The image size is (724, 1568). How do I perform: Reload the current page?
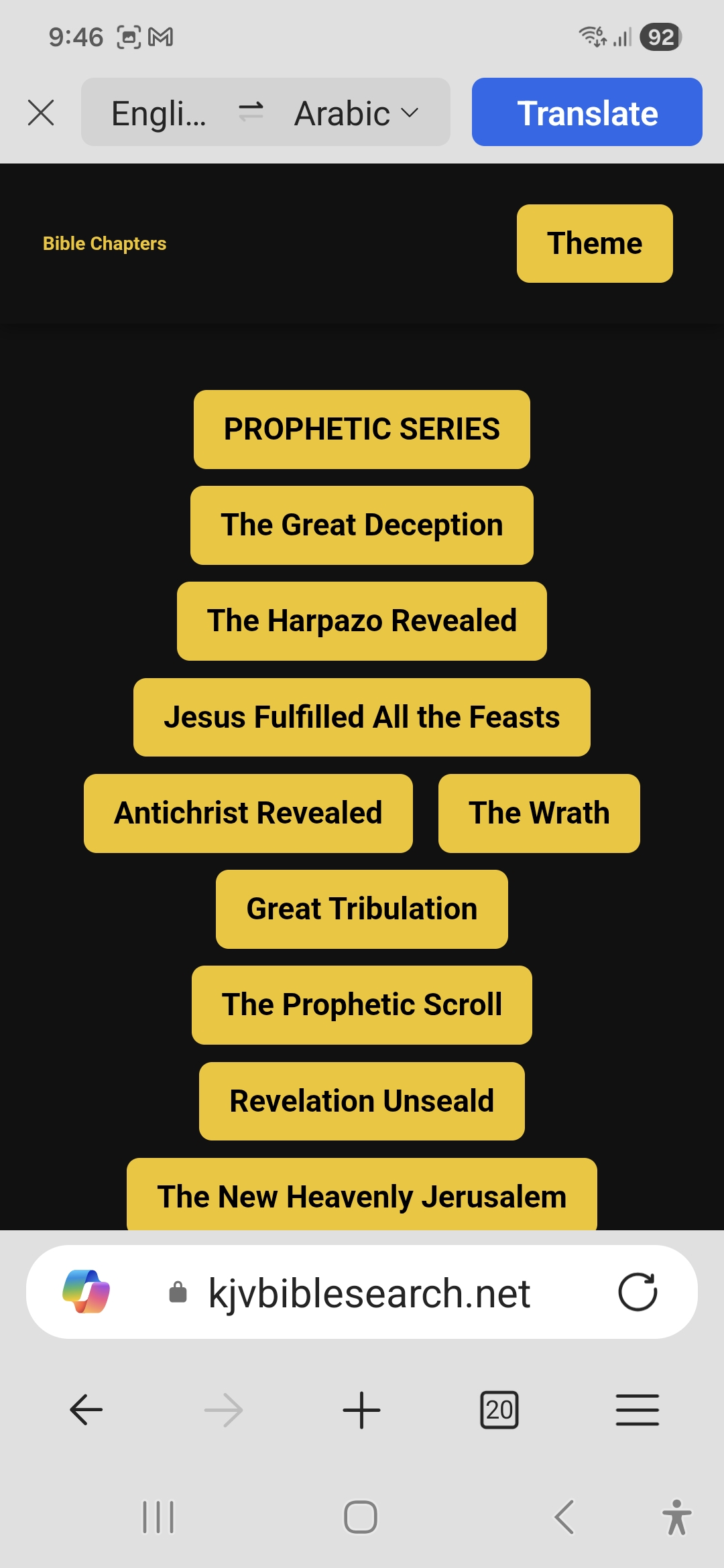click(638, 1292)
